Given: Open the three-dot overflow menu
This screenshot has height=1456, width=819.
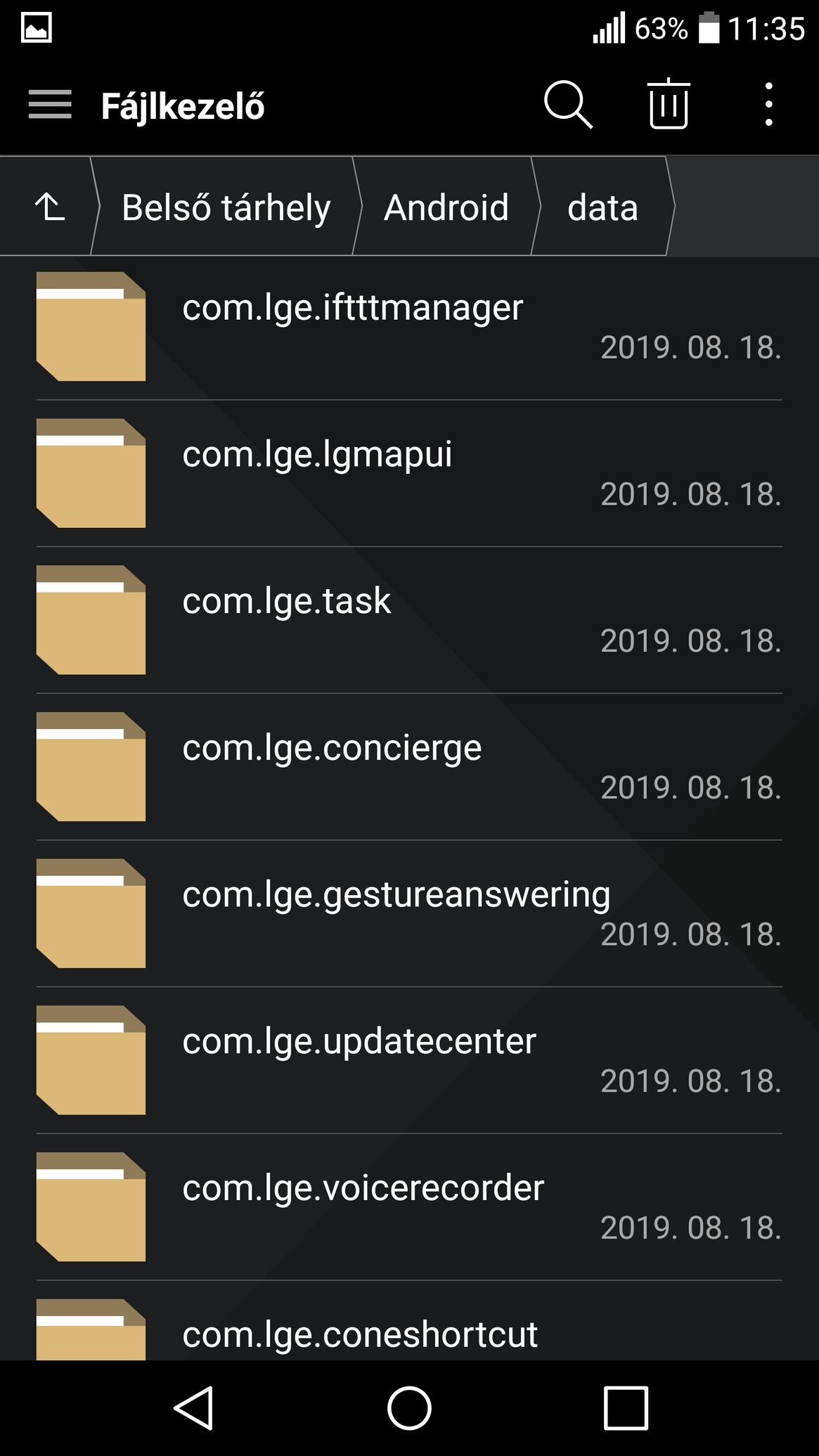Looking at the screenshot, I should 769,105.
